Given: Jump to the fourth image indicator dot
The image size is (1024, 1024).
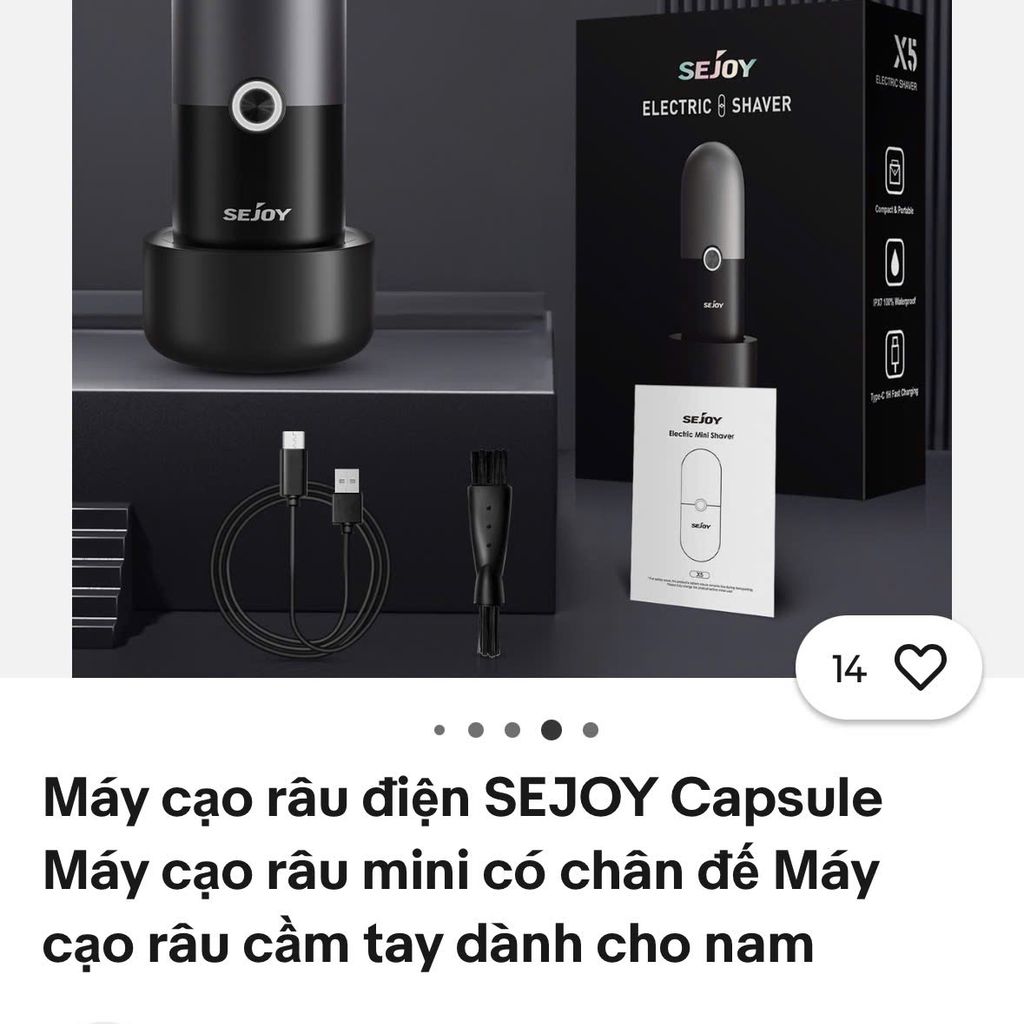Looking at the screenshot, I should [x=551, y=729].
